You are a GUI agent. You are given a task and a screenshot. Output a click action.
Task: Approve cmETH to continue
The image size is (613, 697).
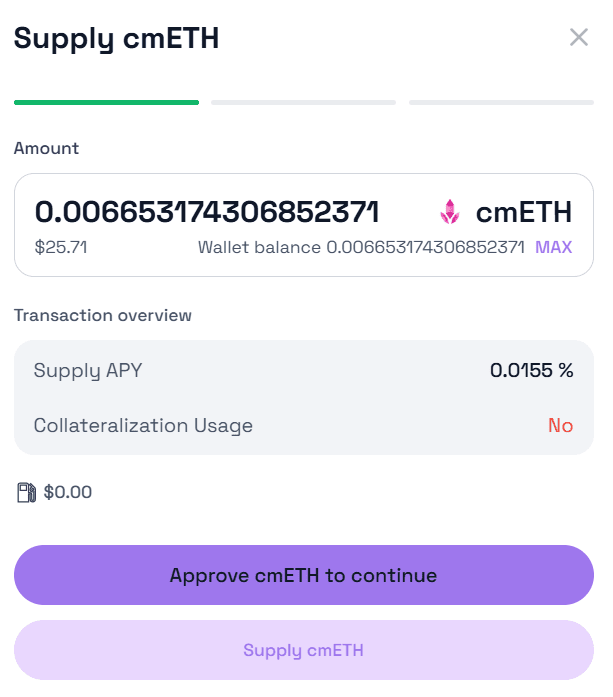(303, 575)
